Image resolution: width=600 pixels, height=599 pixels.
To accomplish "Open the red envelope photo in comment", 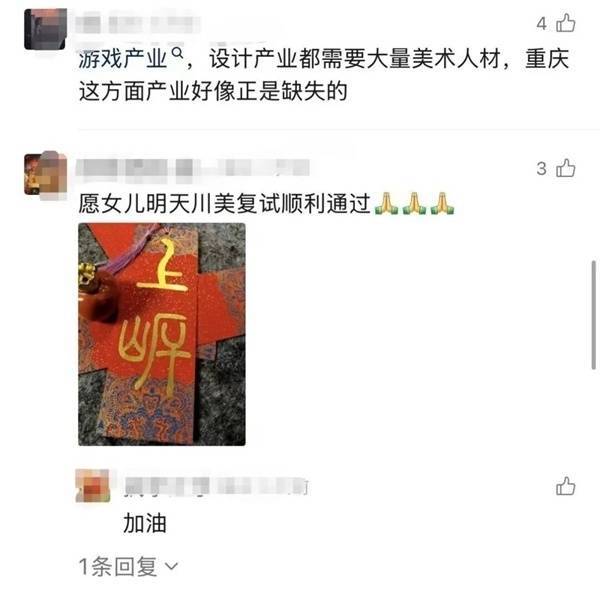I will click(x=161, y=334).
